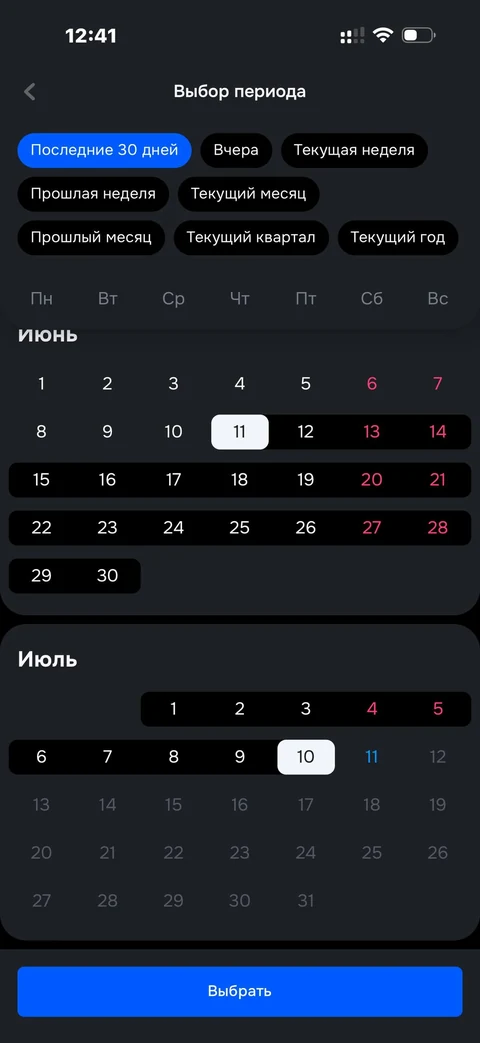Viewport: 480px width, 1043px height.
Task: Tap July 1 in the calendar
Action: tap(174, 709)
